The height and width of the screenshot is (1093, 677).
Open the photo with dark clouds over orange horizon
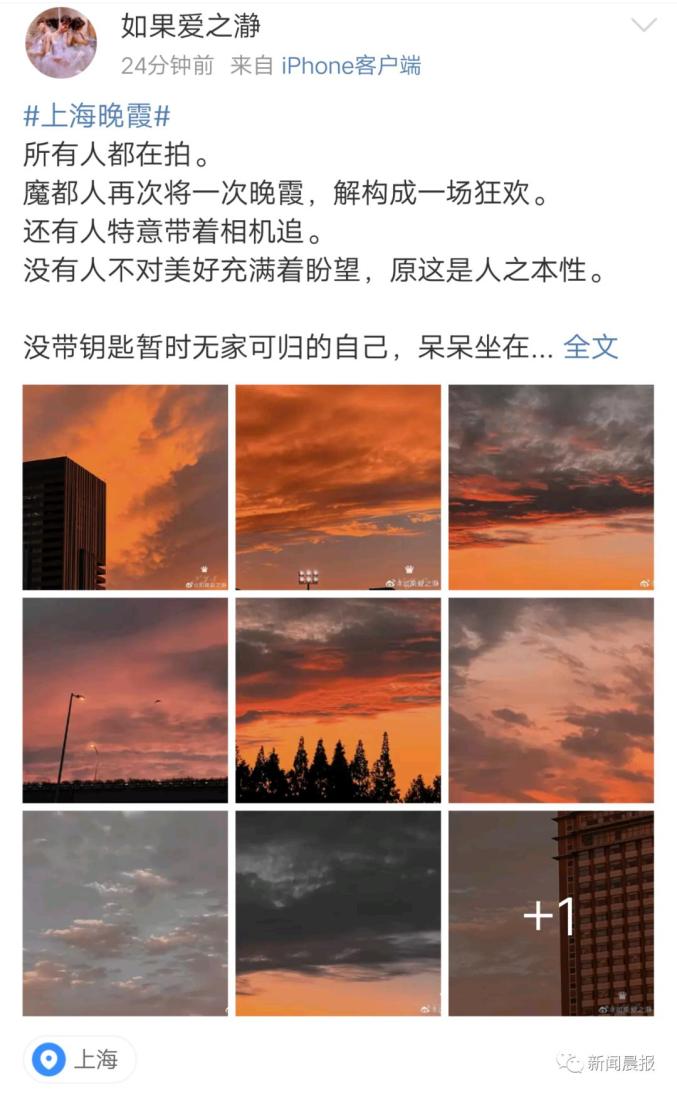[551, 487]
